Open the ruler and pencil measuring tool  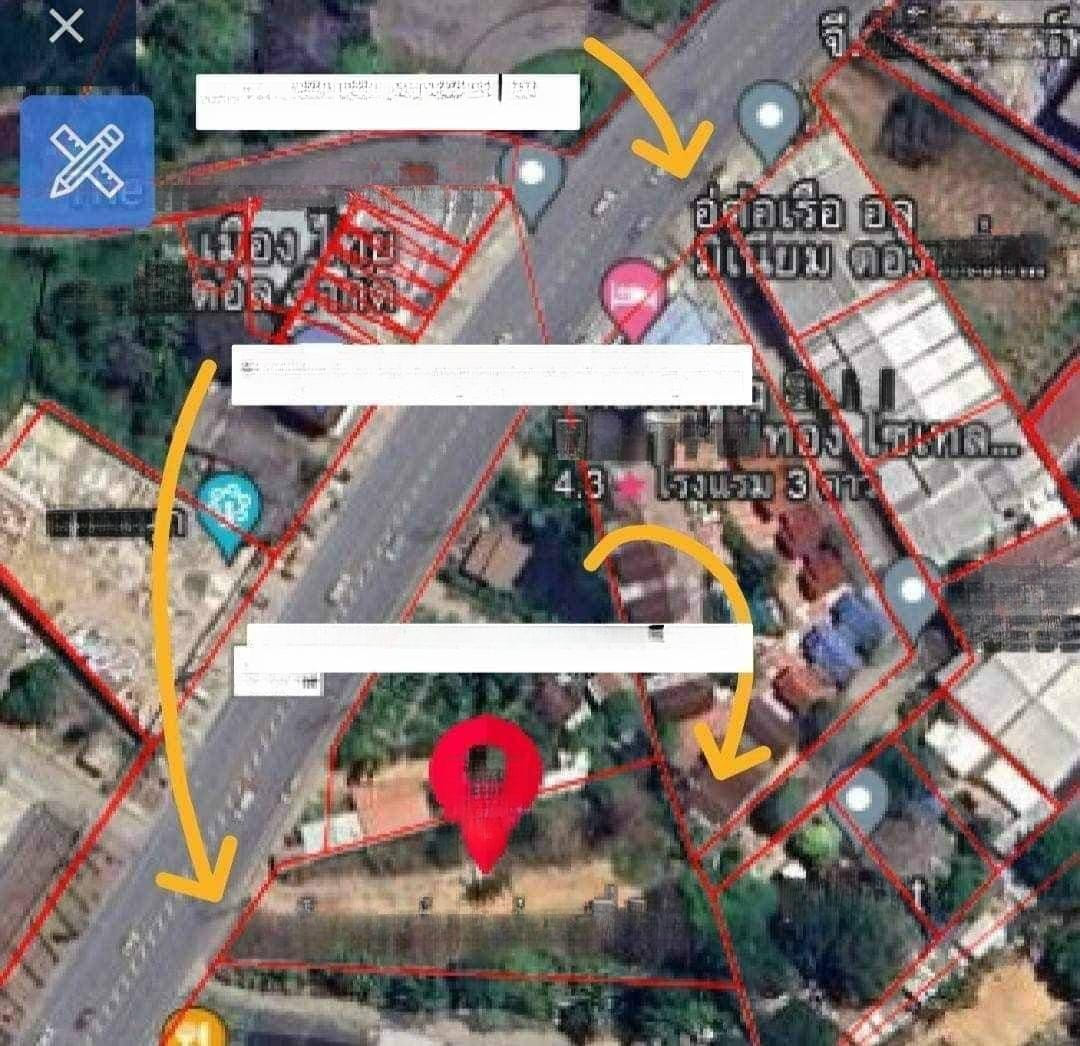[x=87, y=161]
